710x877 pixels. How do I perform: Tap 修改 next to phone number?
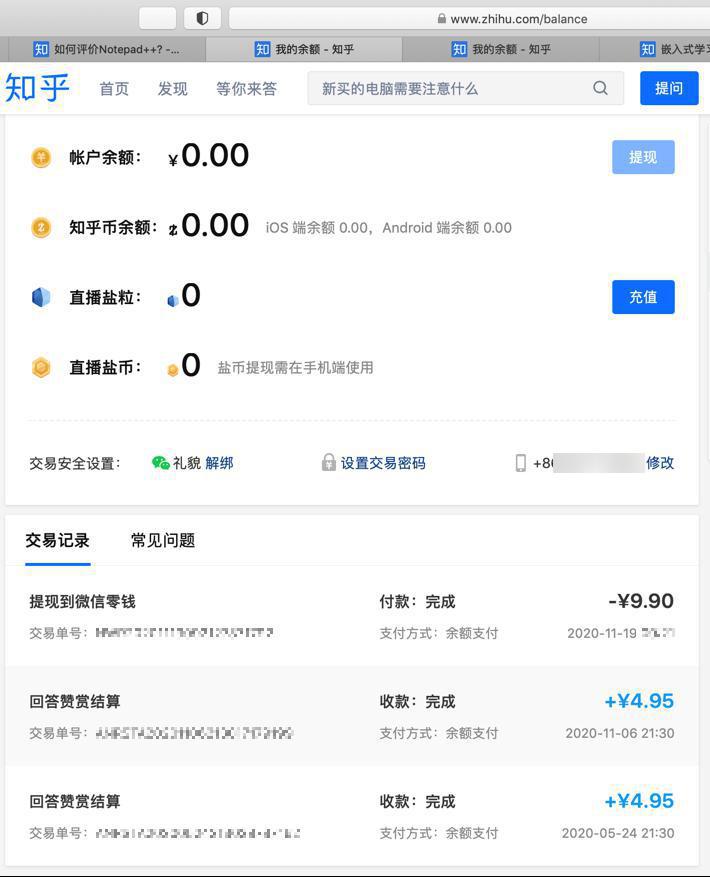tap(660, 463)
